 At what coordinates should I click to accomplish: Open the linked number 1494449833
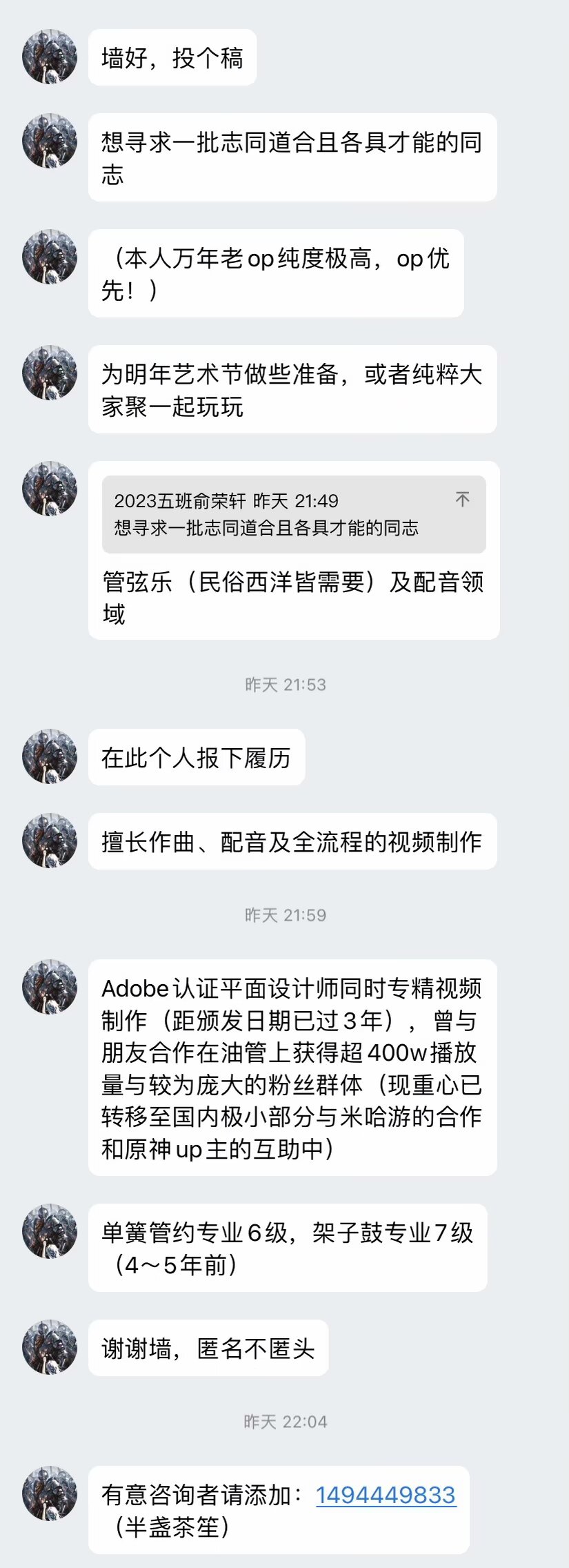(386, 1494)
